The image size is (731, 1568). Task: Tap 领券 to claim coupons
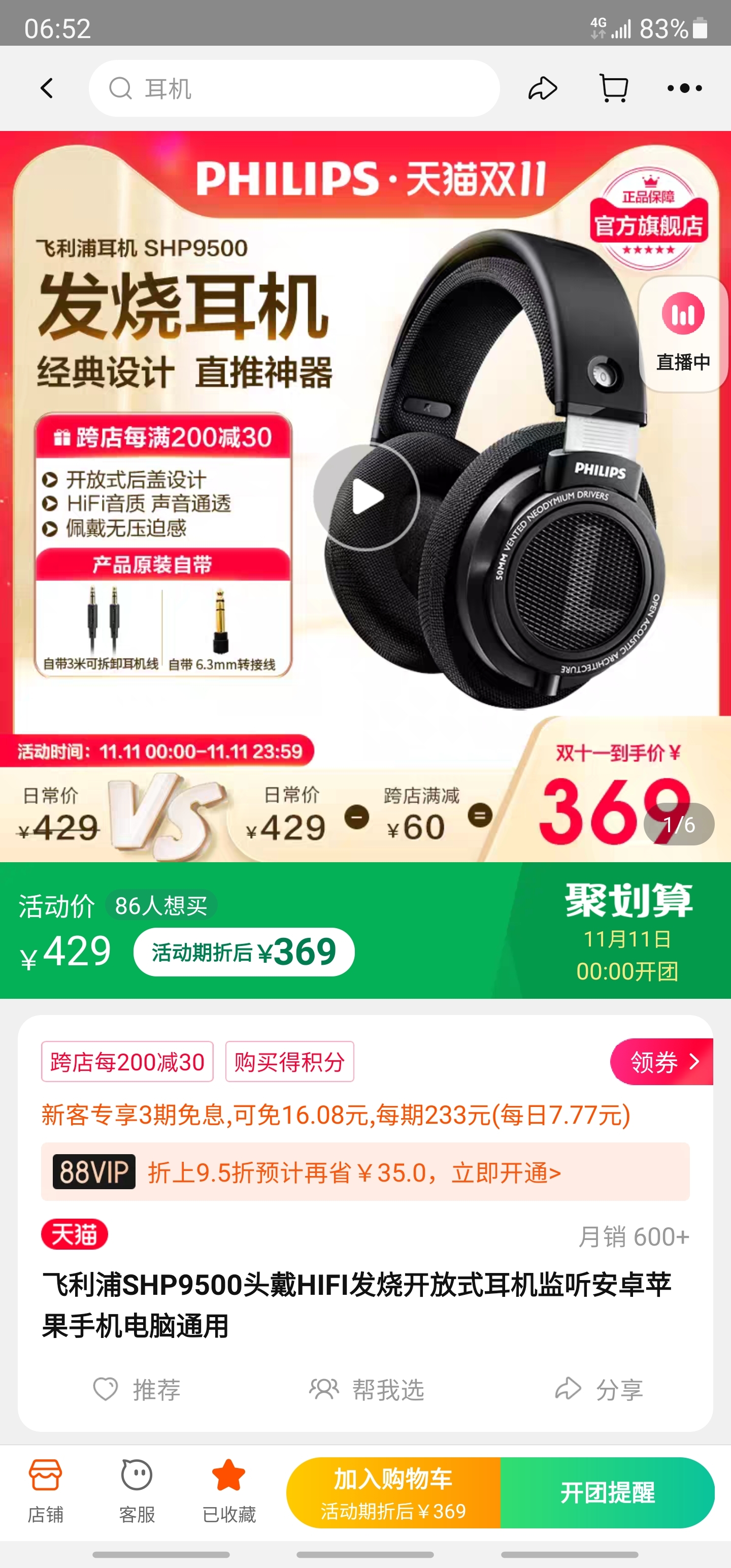pyautogui.click(x=662, y=1062)
